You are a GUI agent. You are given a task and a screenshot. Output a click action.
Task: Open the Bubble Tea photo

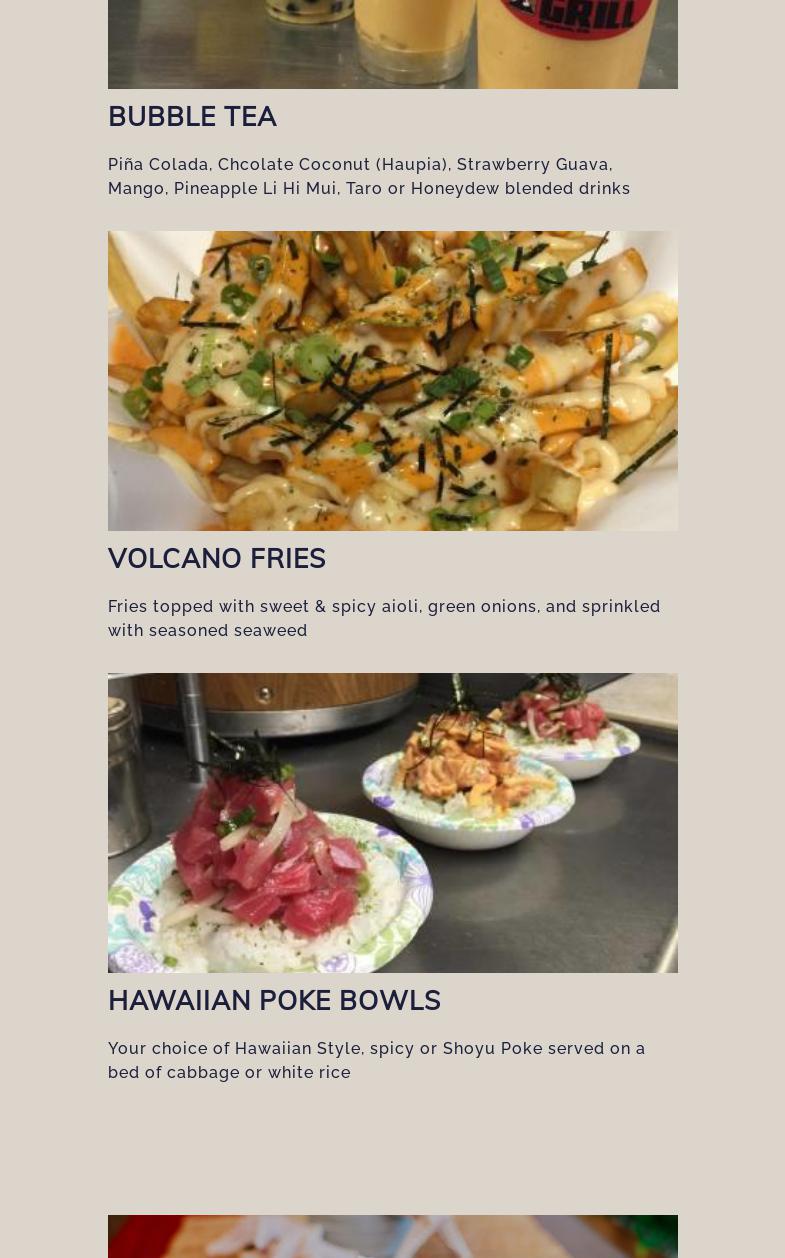click(392, 44)
